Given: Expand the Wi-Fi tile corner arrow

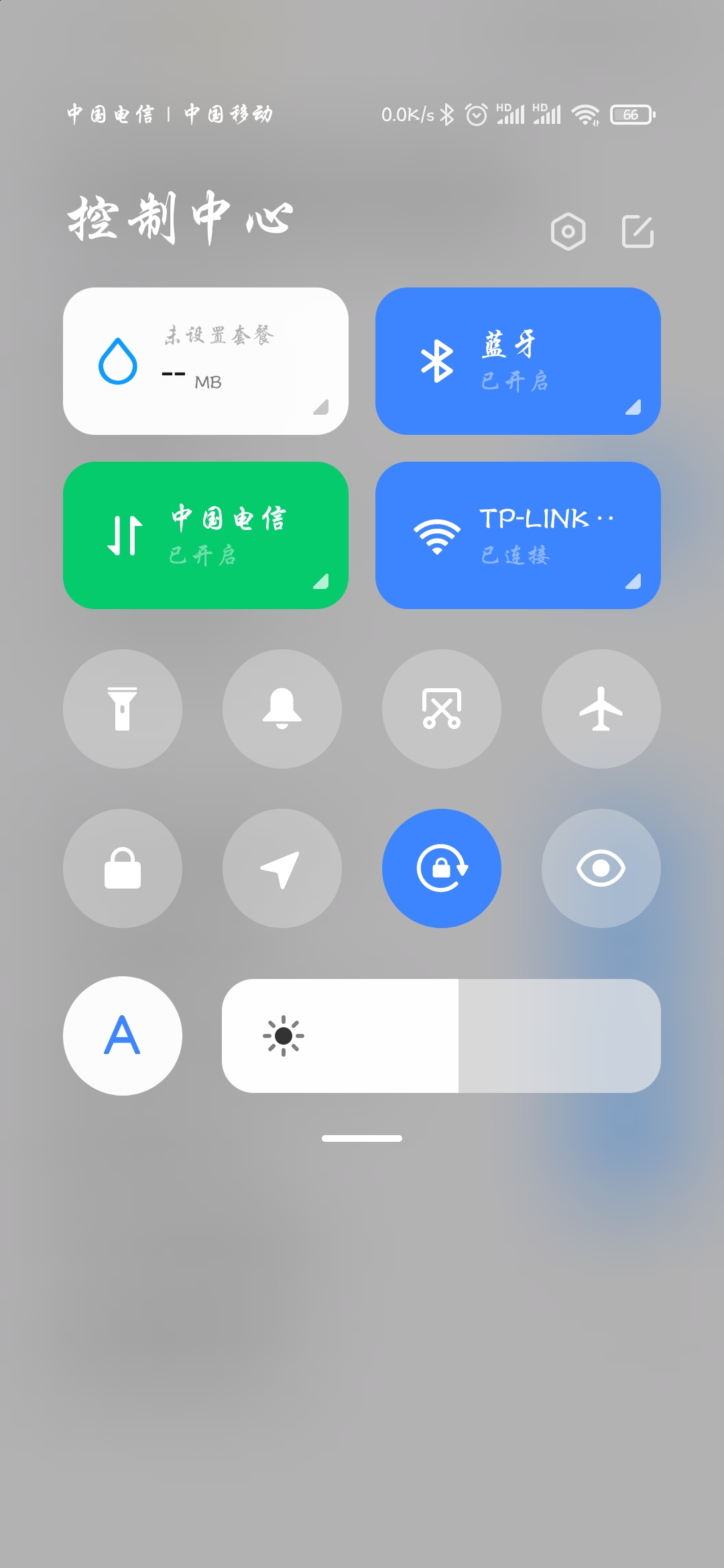Looking at the screenshot, I should pyautogui.click(x=633, y=581).
